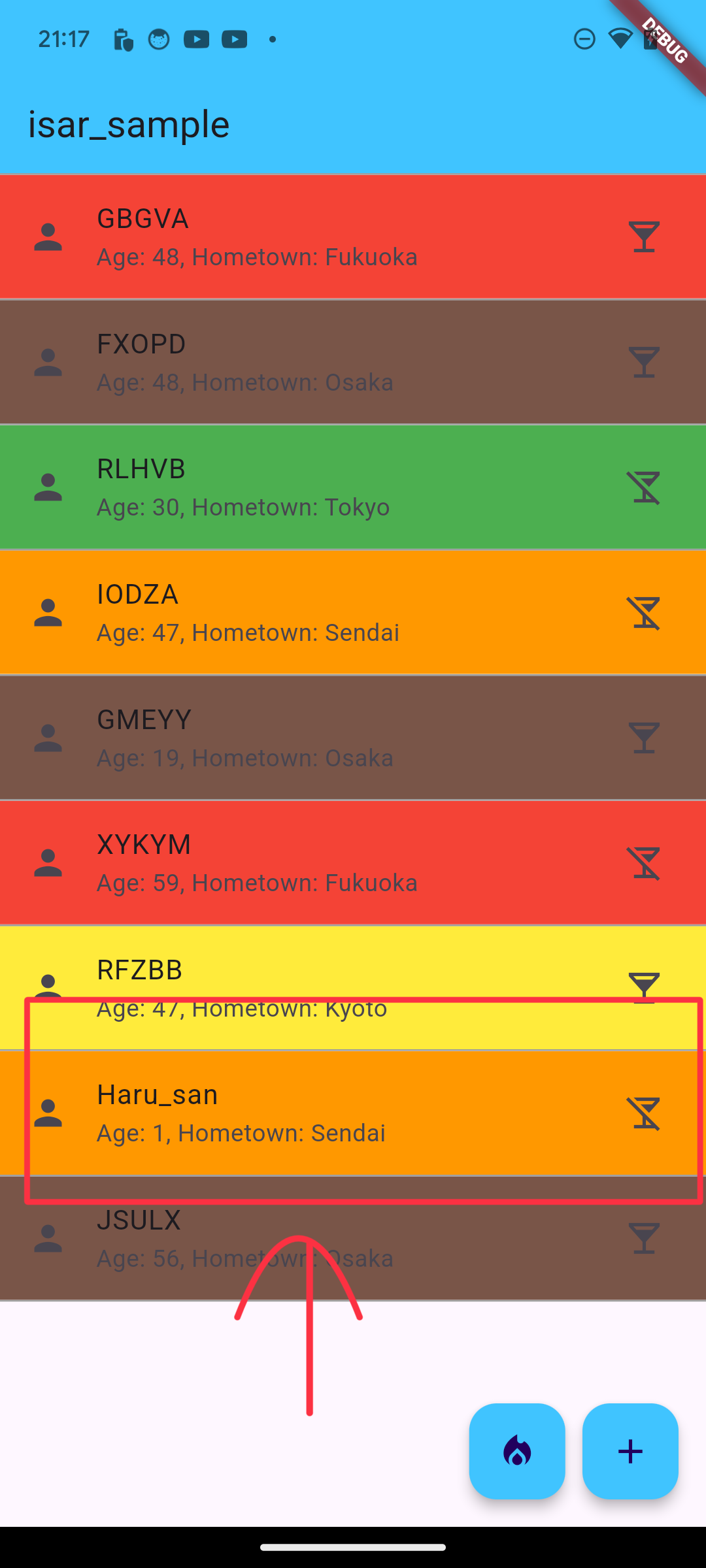Open the GBGVA list row
The width and height of the screenshot is (706, 1568).
point(353,237)
